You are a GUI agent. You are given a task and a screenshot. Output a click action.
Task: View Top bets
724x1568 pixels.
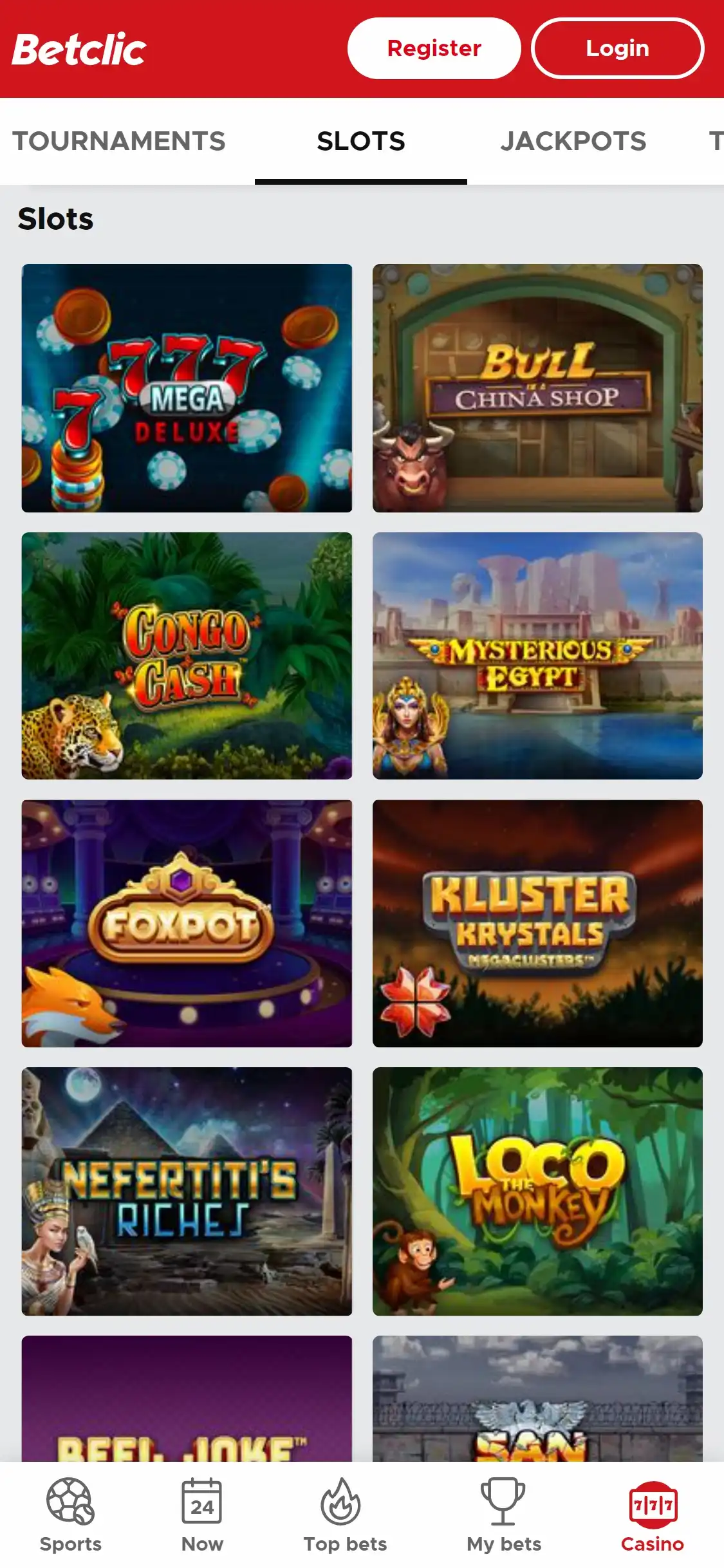click(x=345, y=1515)
